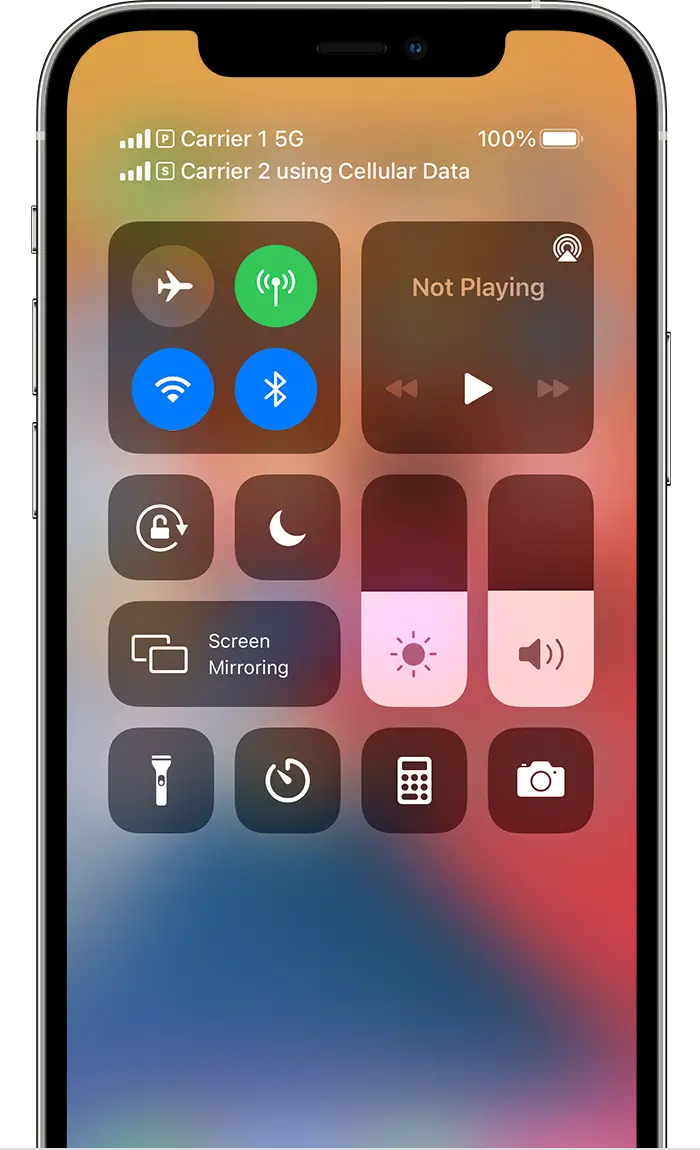Open AirPlay output options
700x1150 pixels.
click(x=564, y=249)
